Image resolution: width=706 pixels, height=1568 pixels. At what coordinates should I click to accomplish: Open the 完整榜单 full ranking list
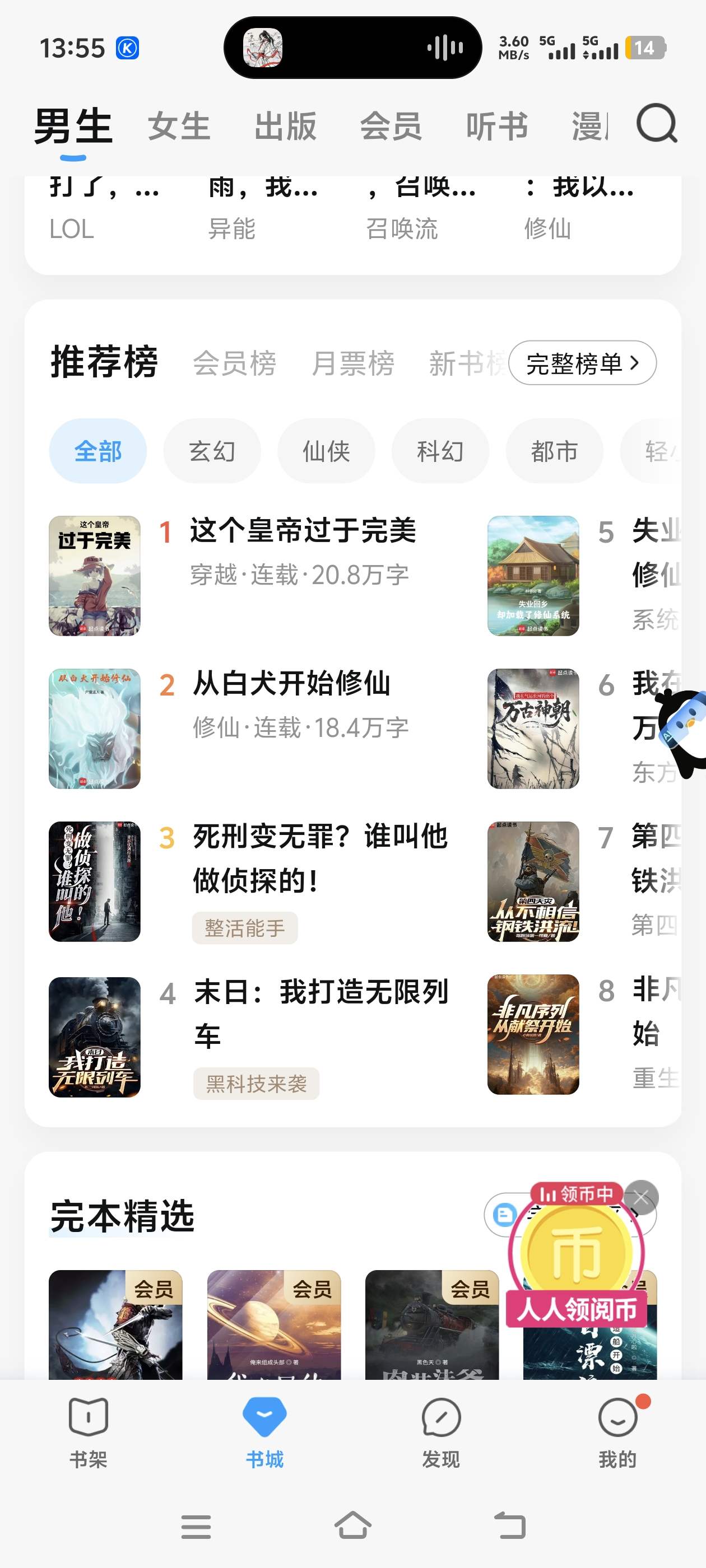[x=582, y=363]
